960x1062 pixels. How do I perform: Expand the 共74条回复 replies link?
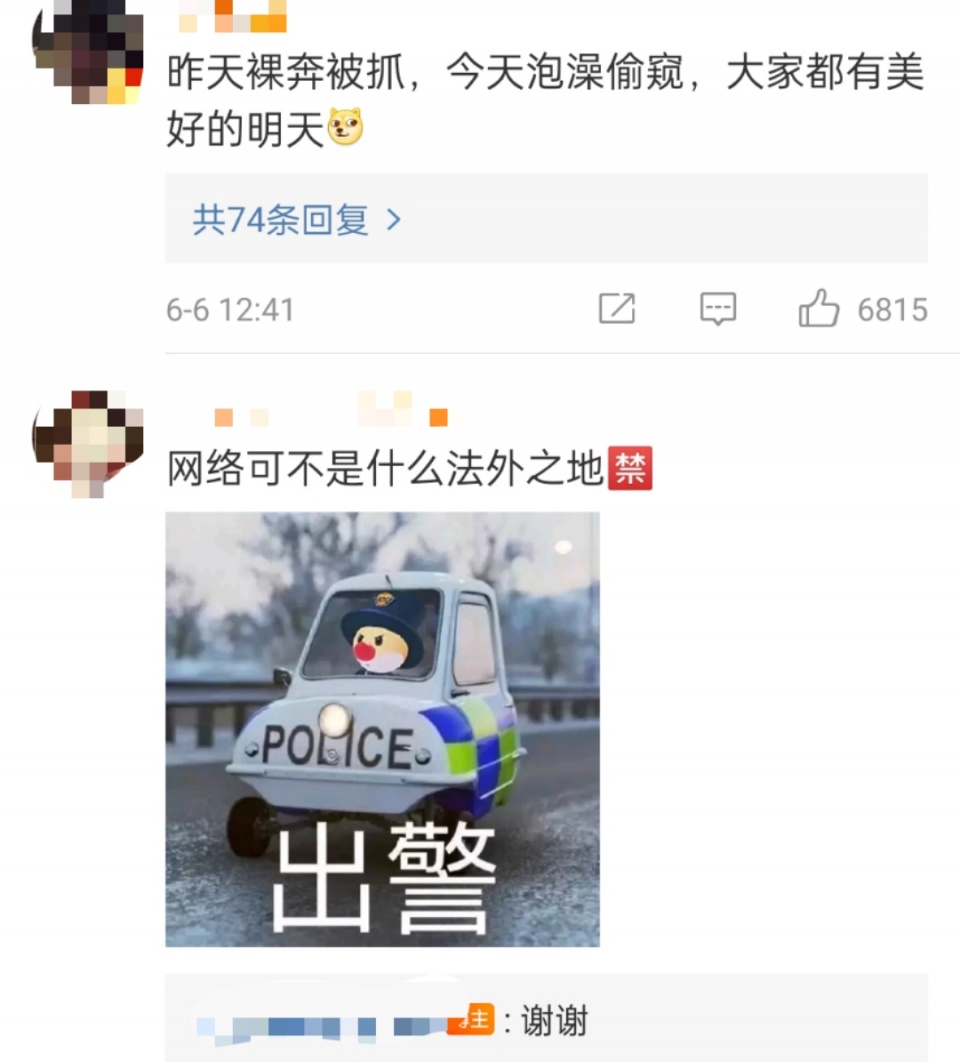(x=297, y=220)
